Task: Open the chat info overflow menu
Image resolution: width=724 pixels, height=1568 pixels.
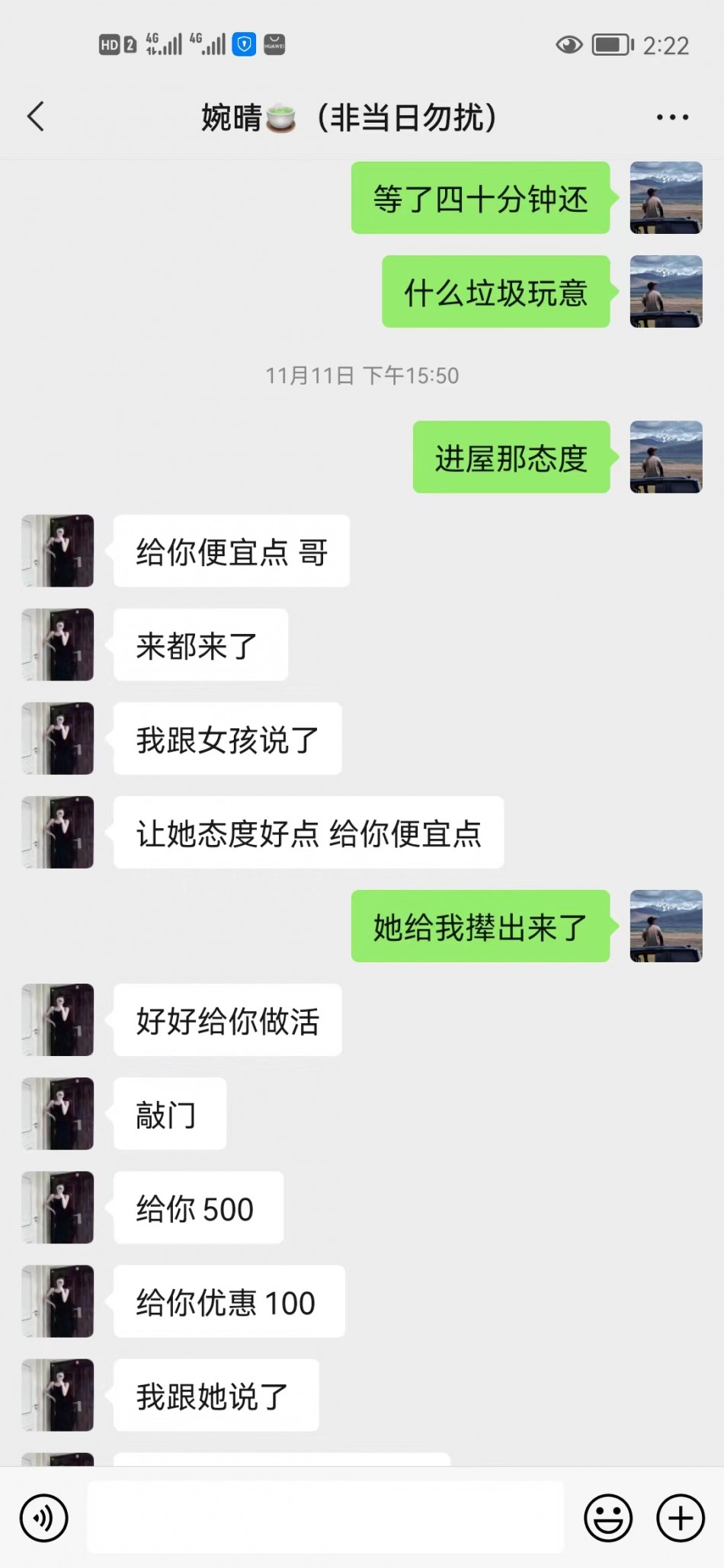Action: tap(672, 117)
